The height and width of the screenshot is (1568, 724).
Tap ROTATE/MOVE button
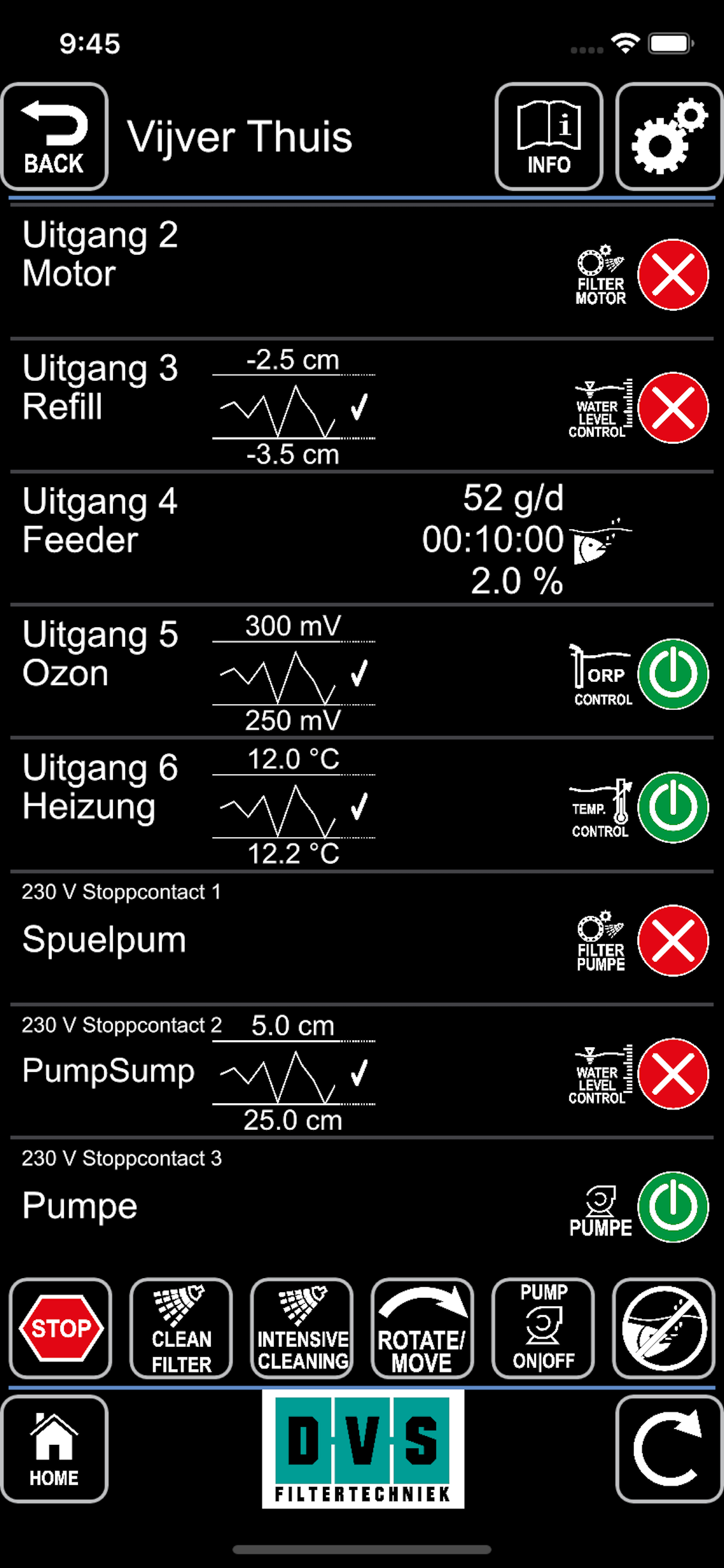pos(422,1328)
